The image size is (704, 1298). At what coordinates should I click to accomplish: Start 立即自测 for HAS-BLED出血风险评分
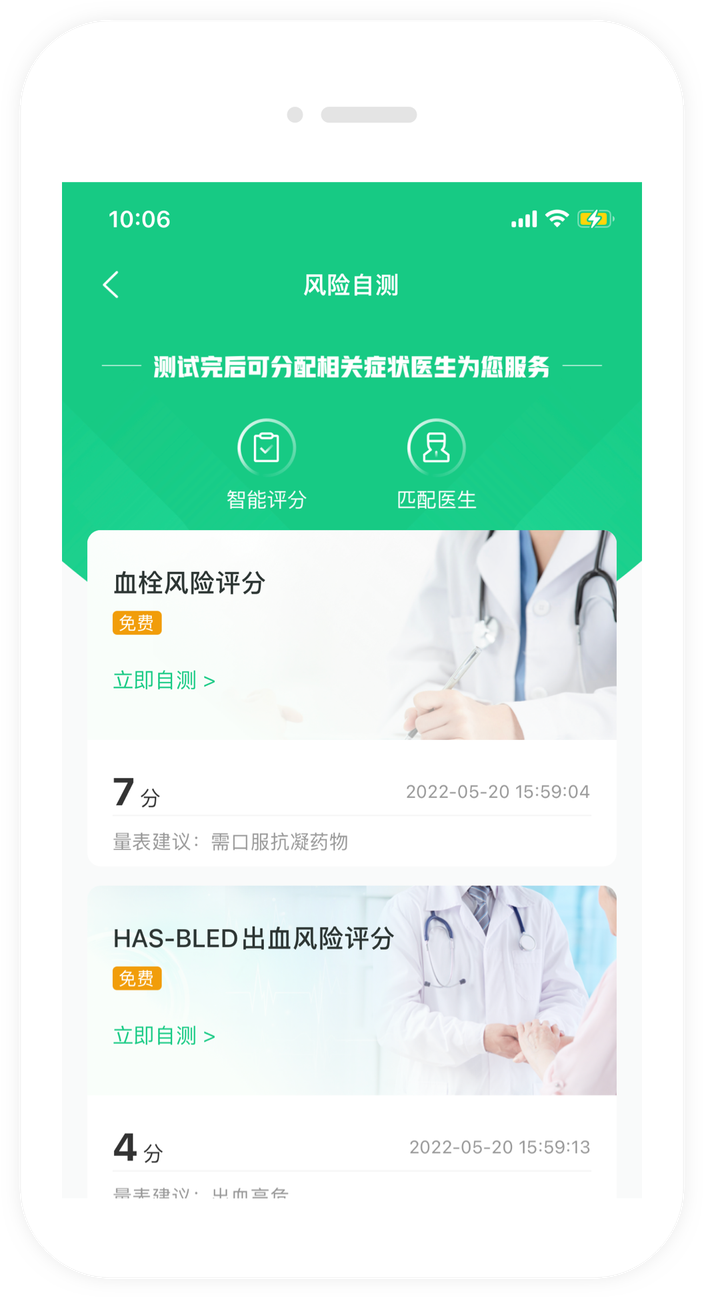click(164, 1036)
